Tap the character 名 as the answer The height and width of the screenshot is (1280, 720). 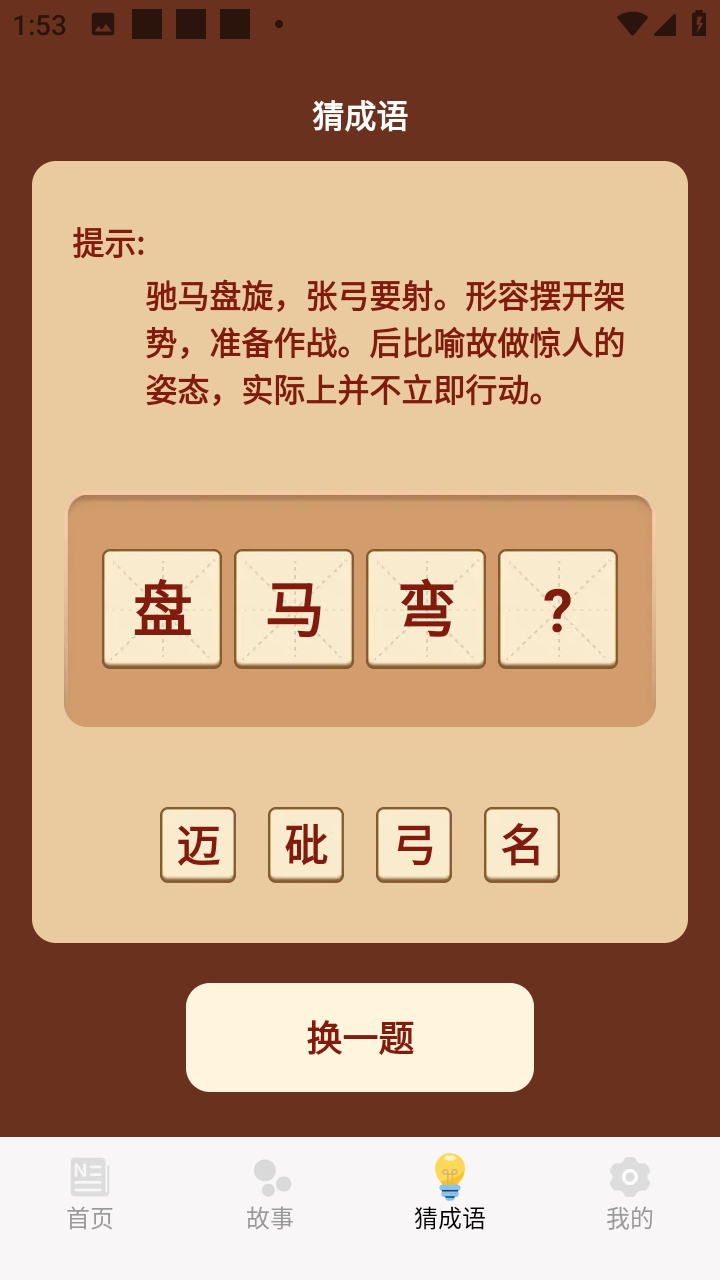(522, 845)
